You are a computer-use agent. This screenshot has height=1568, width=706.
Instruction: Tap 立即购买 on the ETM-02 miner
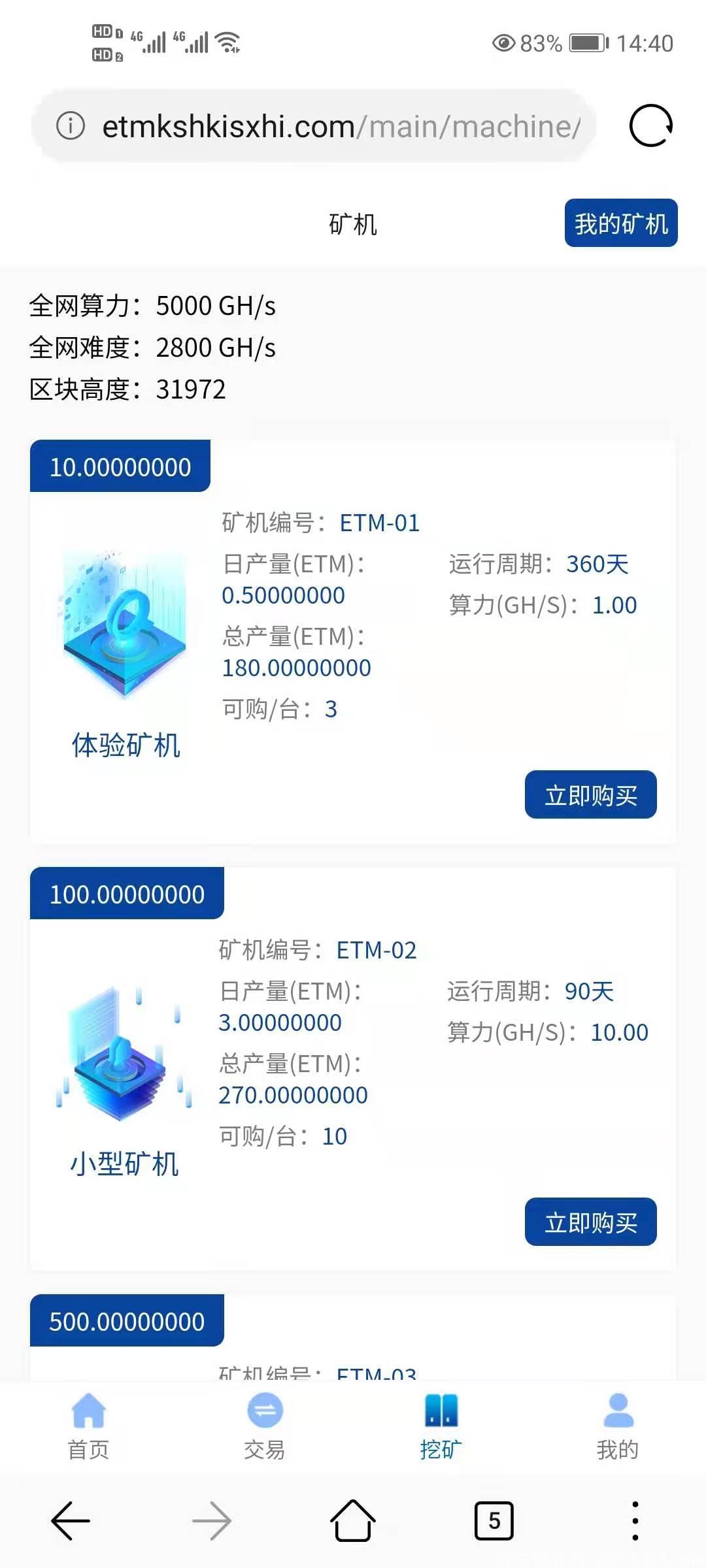[590, 1222]
